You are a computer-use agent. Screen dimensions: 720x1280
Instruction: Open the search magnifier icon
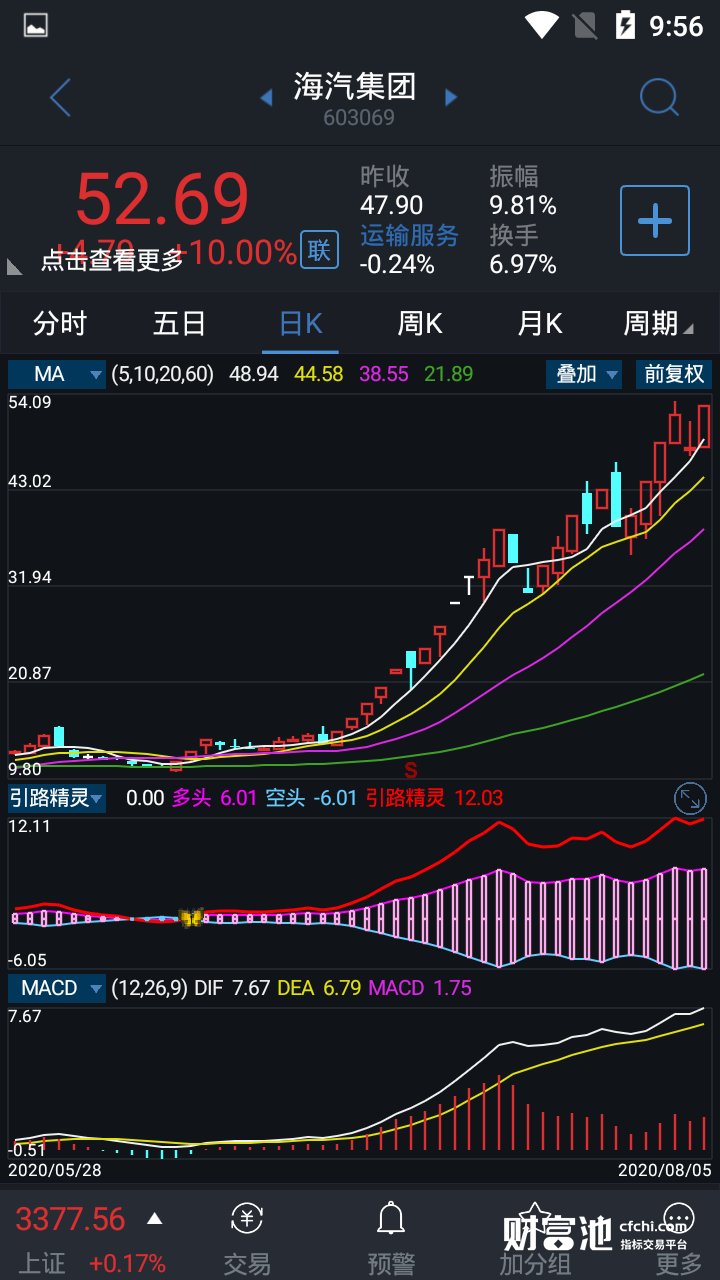pos(659,98)
